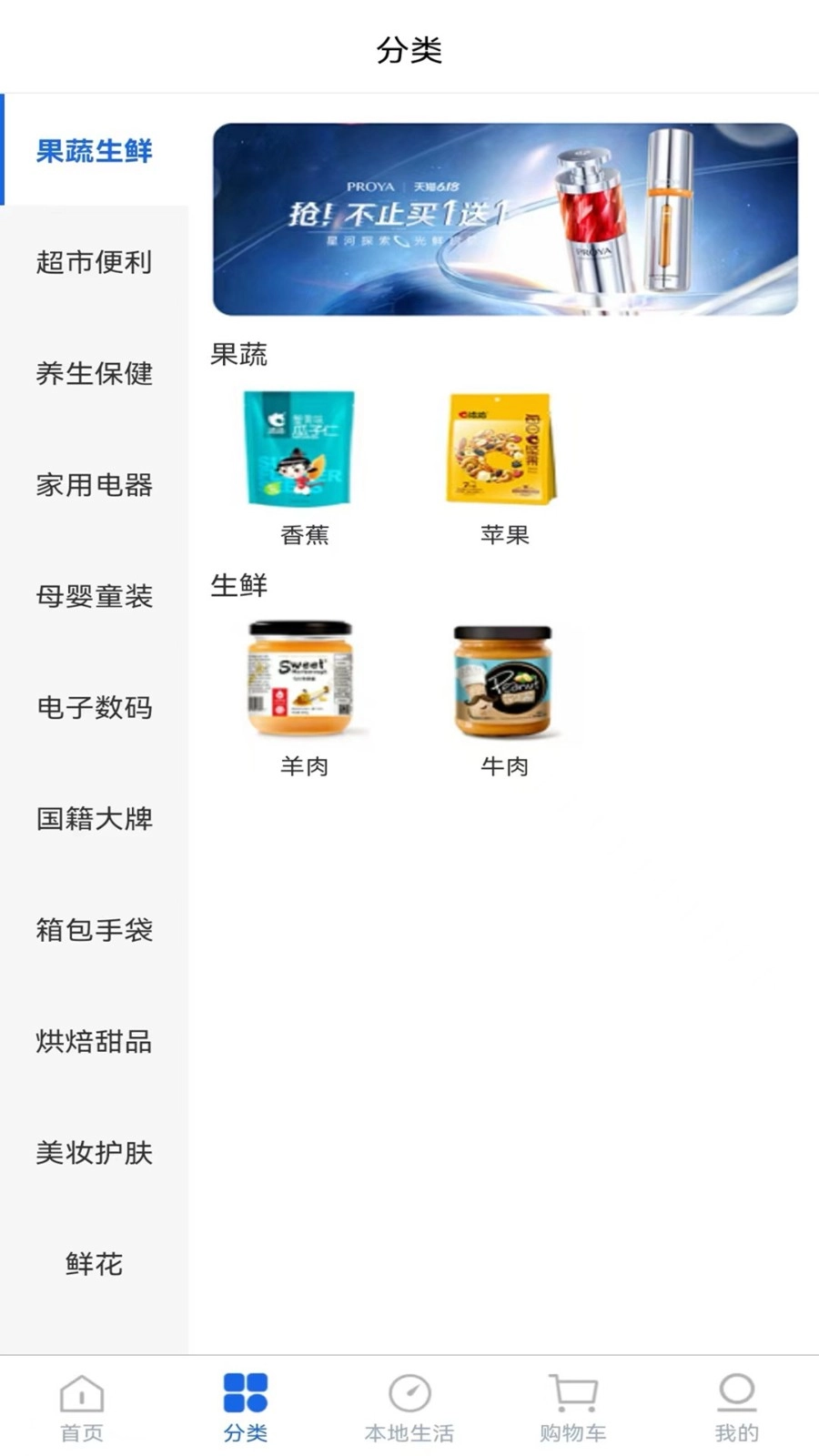Select the 国籍大牌 category

[x=94, y=819]
